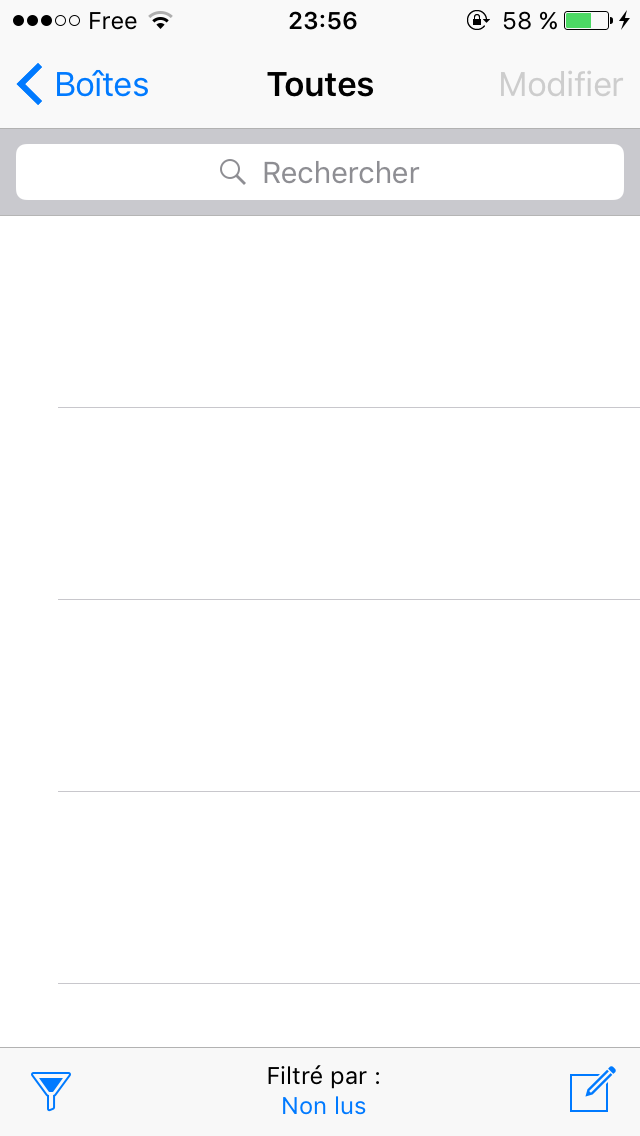Viewport: 640px width, 1136px height.
Task: Compose a new email
Action: (x=591, y=1091)
